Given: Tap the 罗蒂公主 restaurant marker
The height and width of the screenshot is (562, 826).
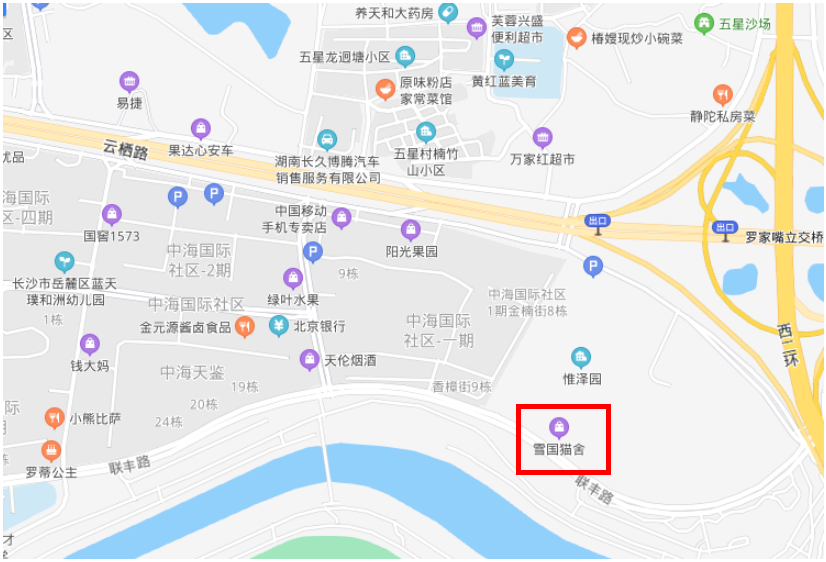Looking at the screenshot, I should [51, 451].
